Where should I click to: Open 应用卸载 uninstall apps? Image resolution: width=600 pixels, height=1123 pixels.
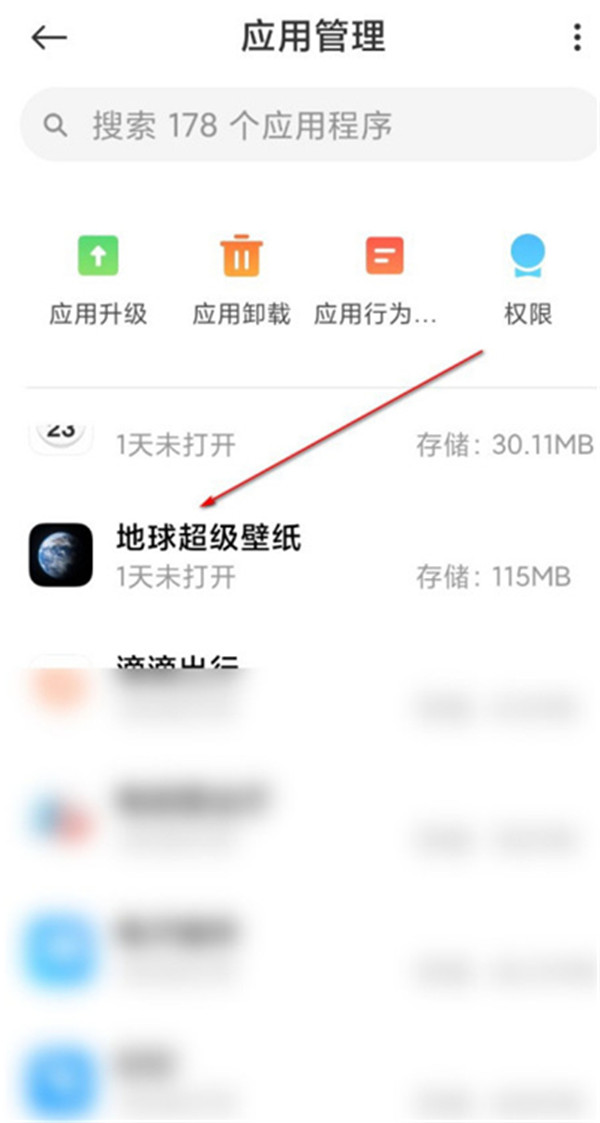pyautogui.click(x=241, y=280)
